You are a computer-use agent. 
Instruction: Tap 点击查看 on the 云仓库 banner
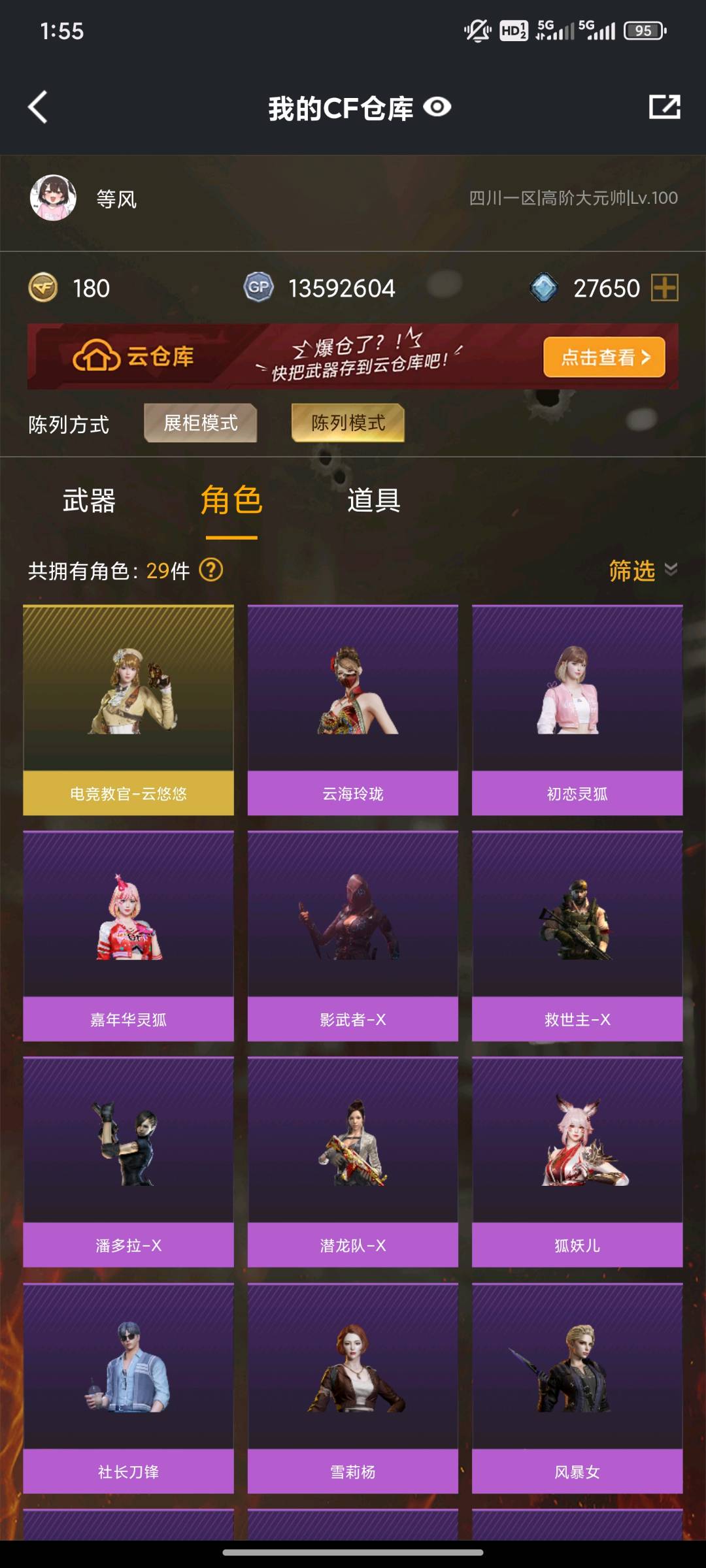point(604,357)
